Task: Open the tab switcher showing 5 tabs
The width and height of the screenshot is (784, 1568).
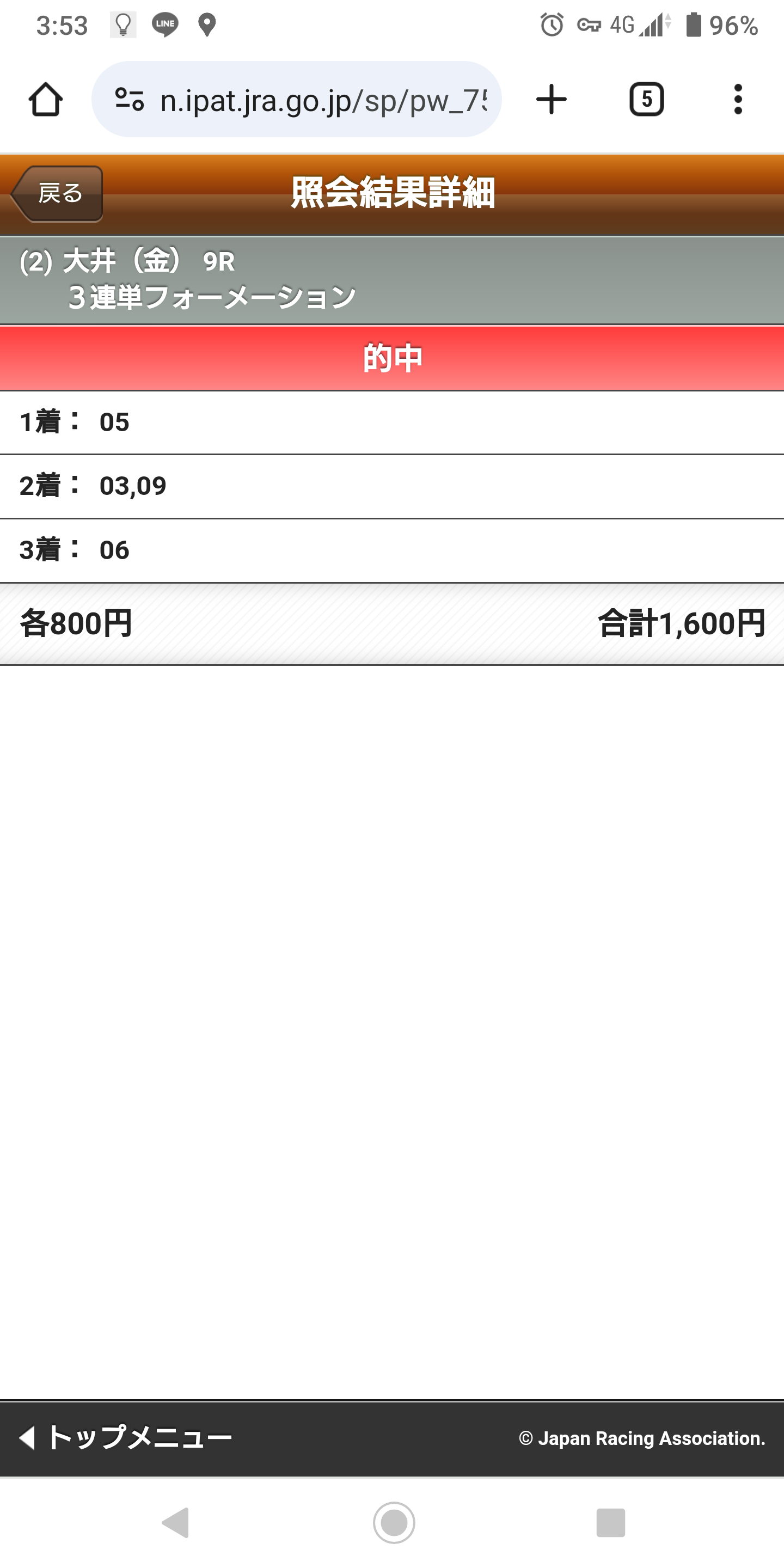Action: [646, 99]
